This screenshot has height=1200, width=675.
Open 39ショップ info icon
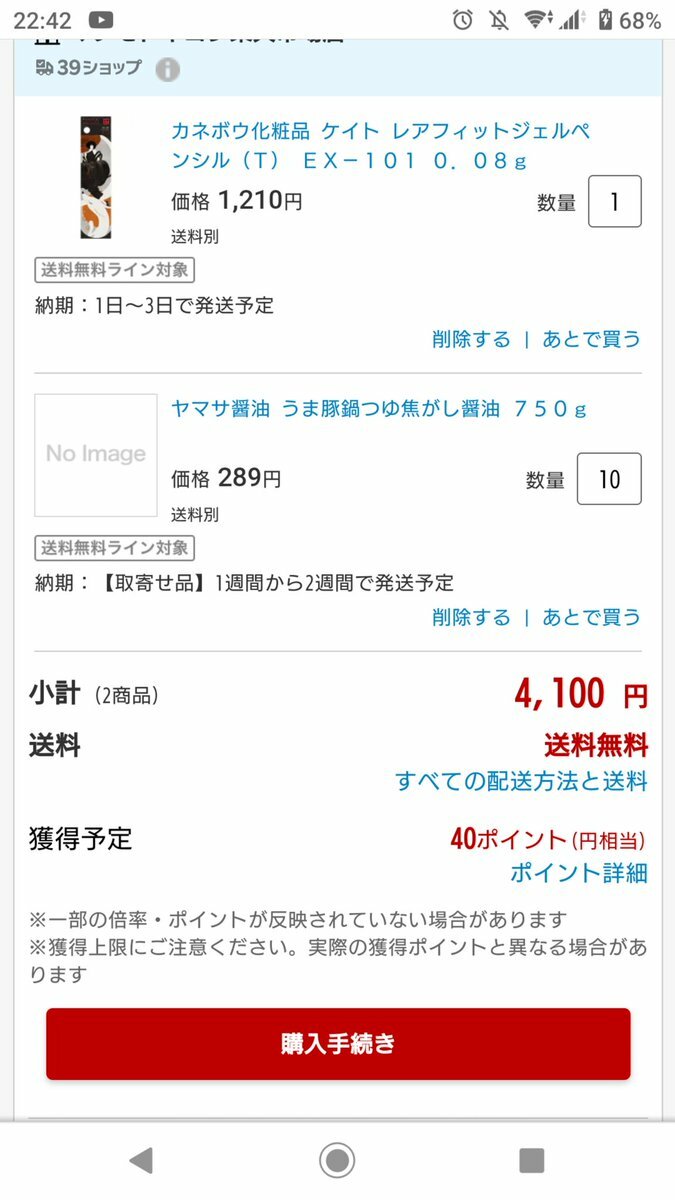pyautogui.click(x=167, y=69)
